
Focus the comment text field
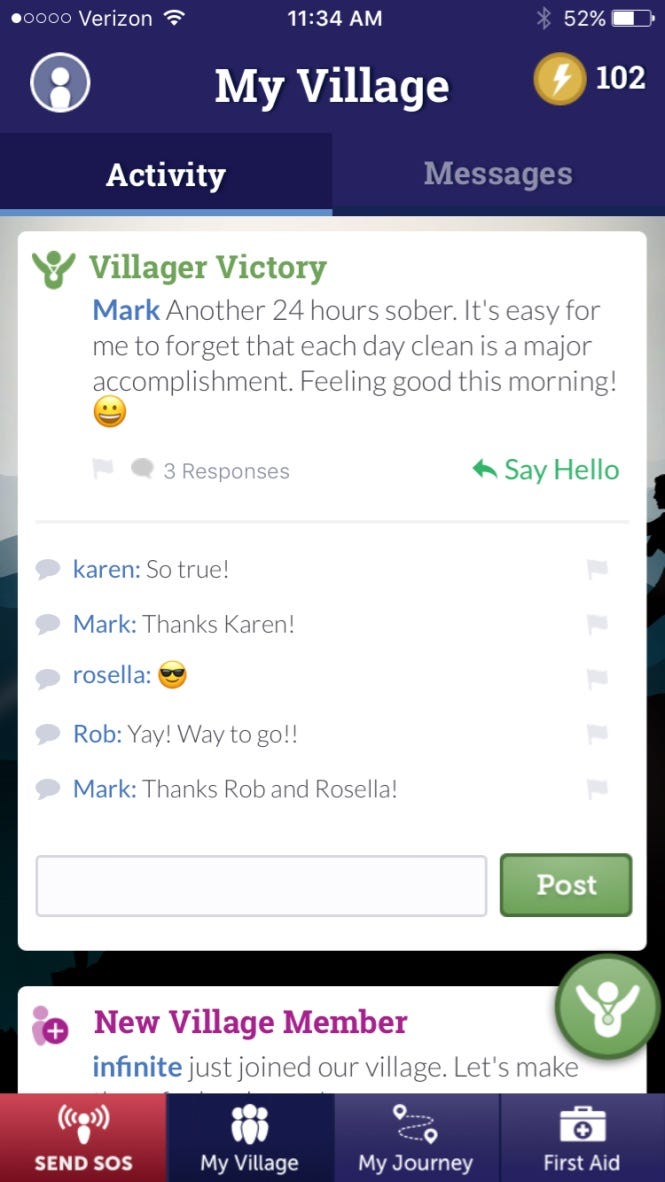pyautogui.click(x=261, y=885)
